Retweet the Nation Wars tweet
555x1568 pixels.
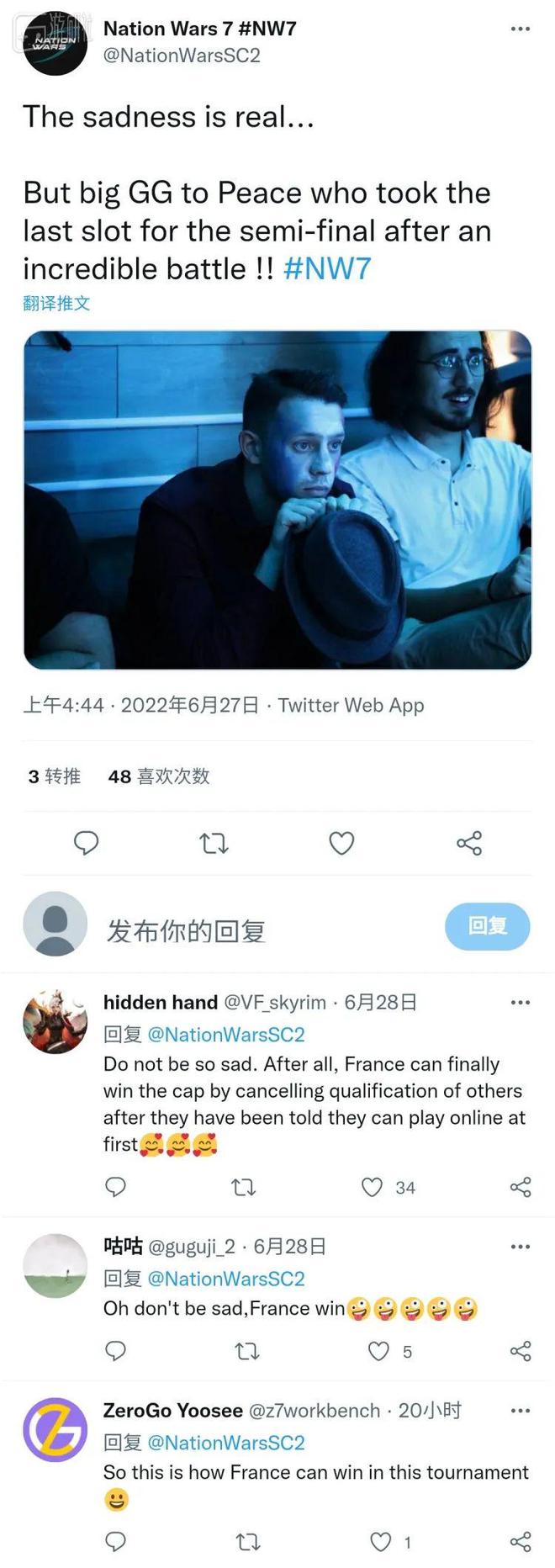214,843
